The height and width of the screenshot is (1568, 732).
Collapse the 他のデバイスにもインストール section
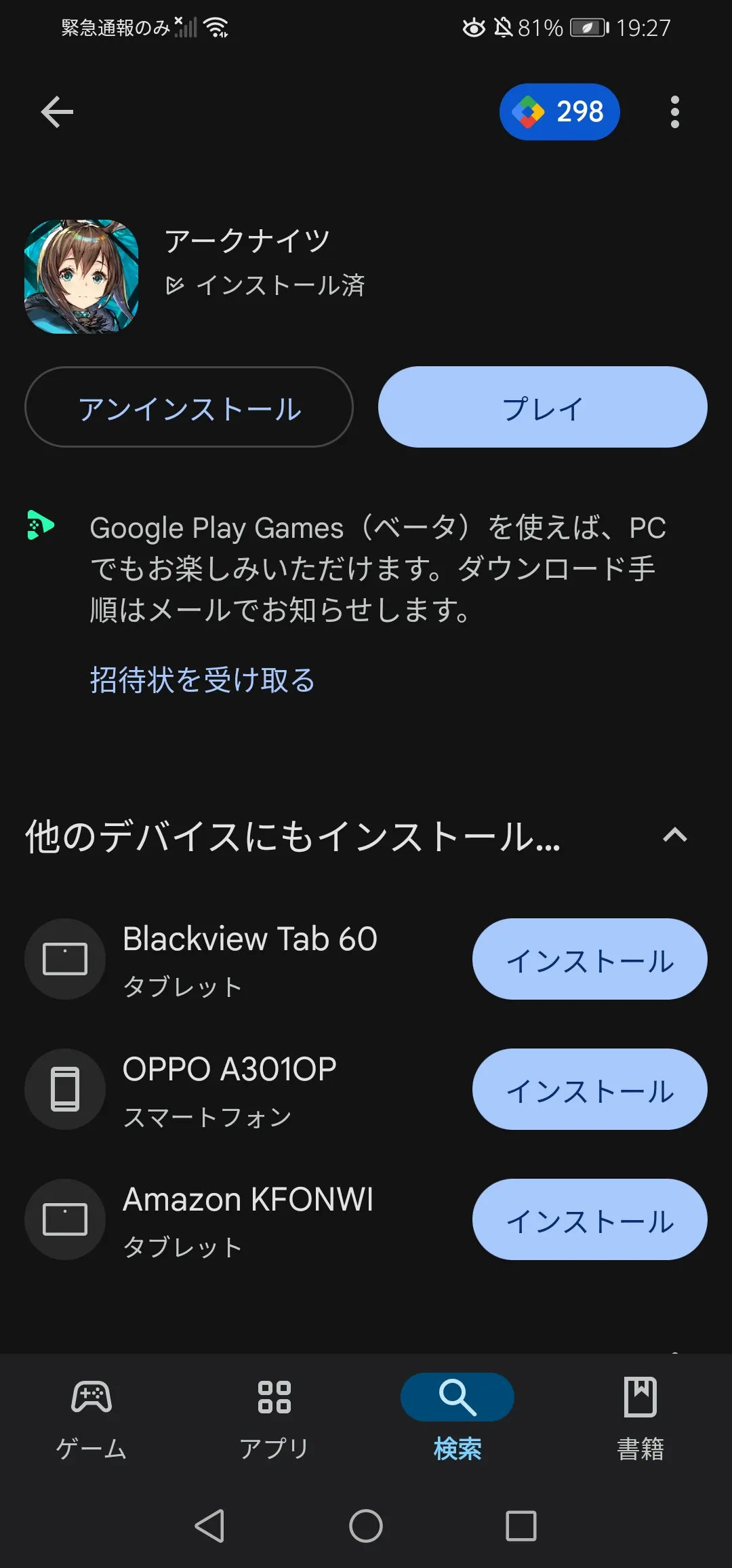coord(674,836)
